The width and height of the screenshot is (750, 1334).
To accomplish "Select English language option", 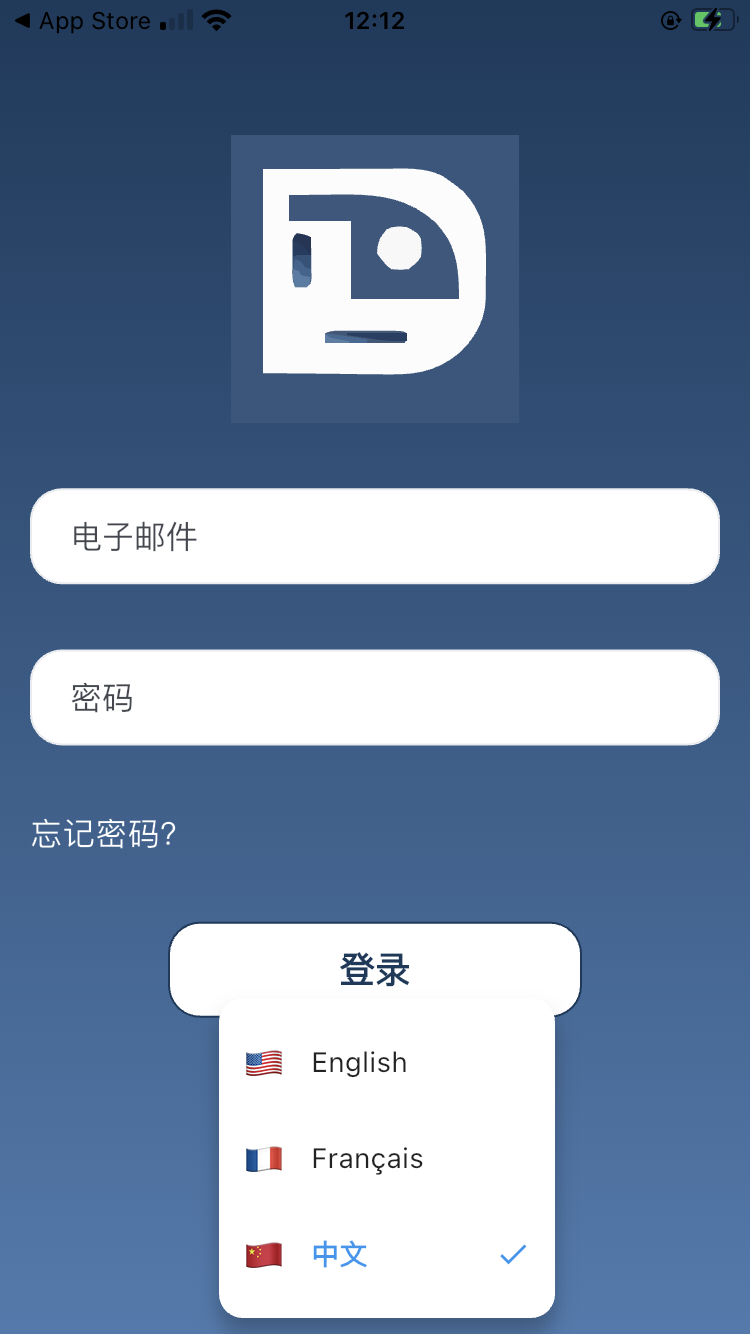I will click(x=385, y=1063).
